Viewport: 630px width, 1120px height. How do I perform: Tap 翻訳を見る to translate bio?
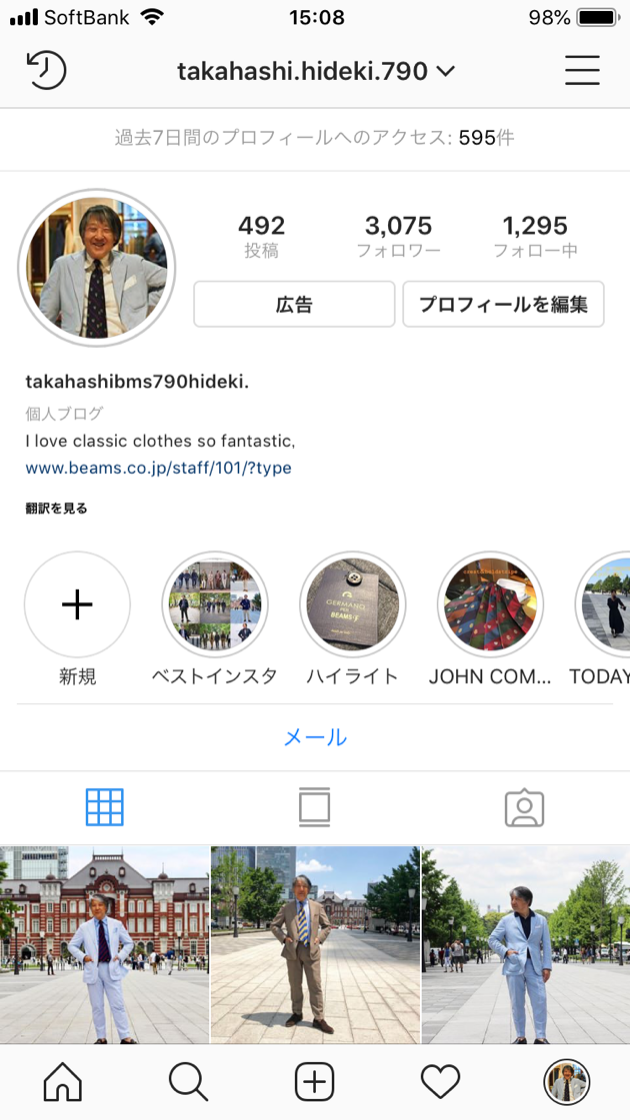57,508
